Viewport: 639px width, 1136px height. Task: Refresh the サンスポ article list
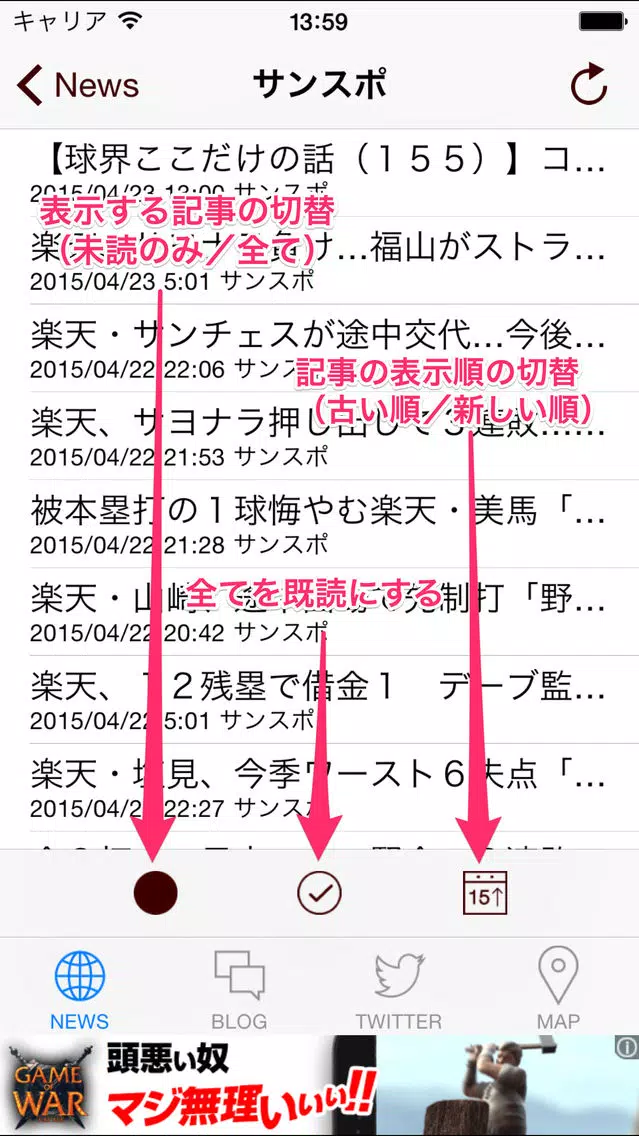click(x=589, y=86)
